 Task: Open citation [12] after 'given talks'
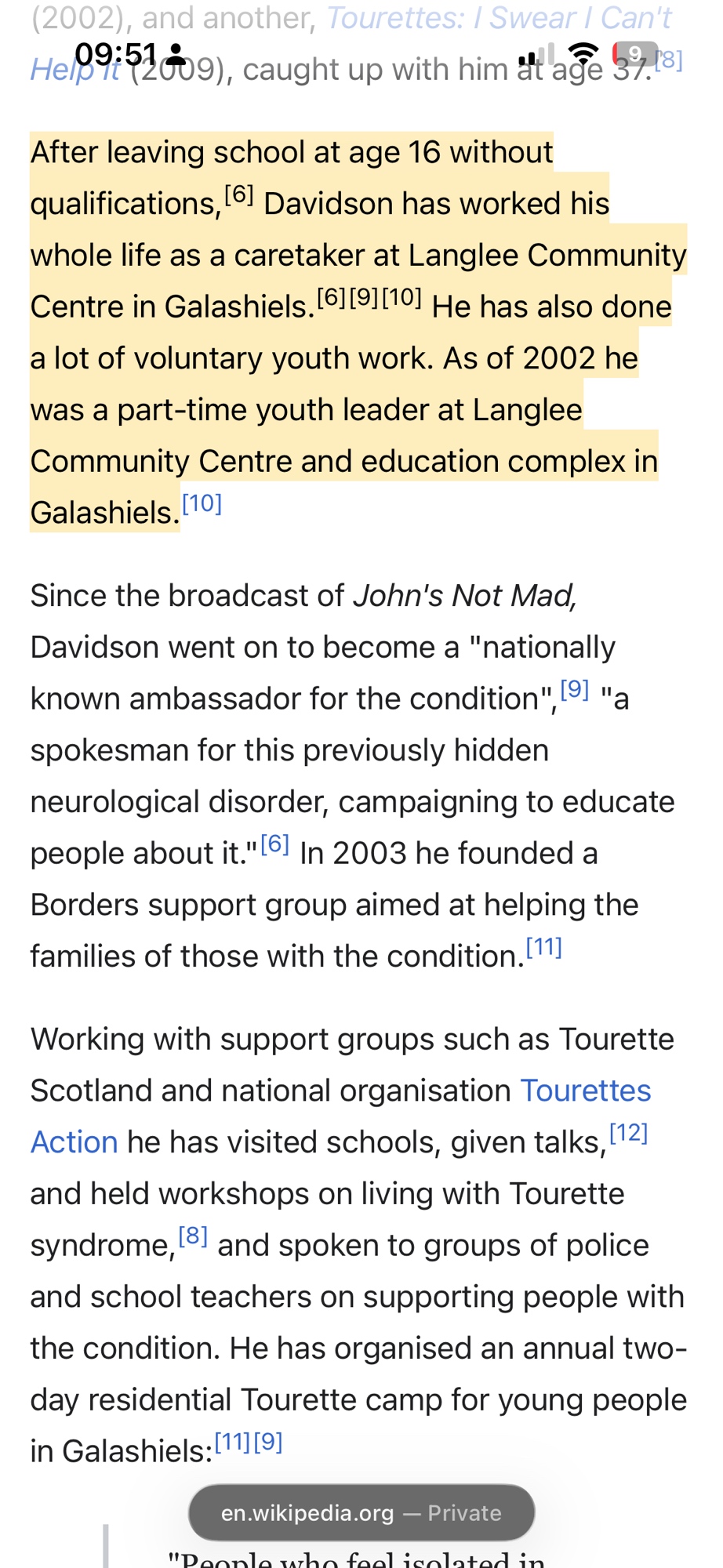[x=628, y=1133]
